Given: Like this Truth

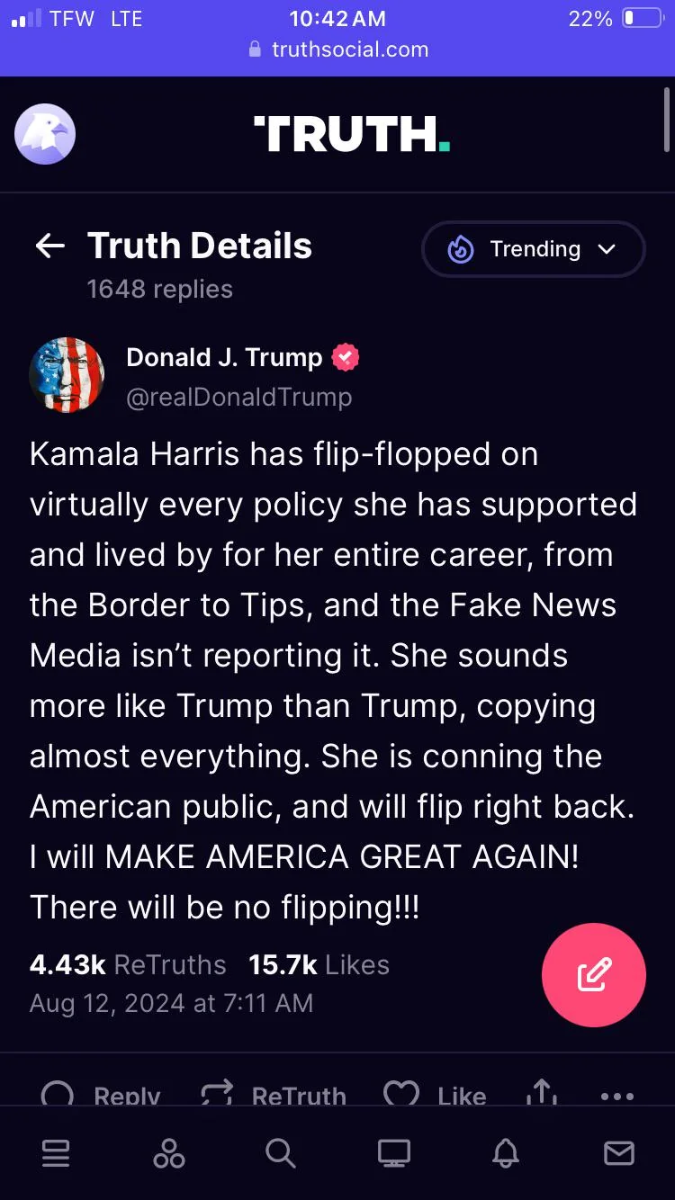Looking at the screenshot, I should pyautogui.click(x=435, y=1093).
